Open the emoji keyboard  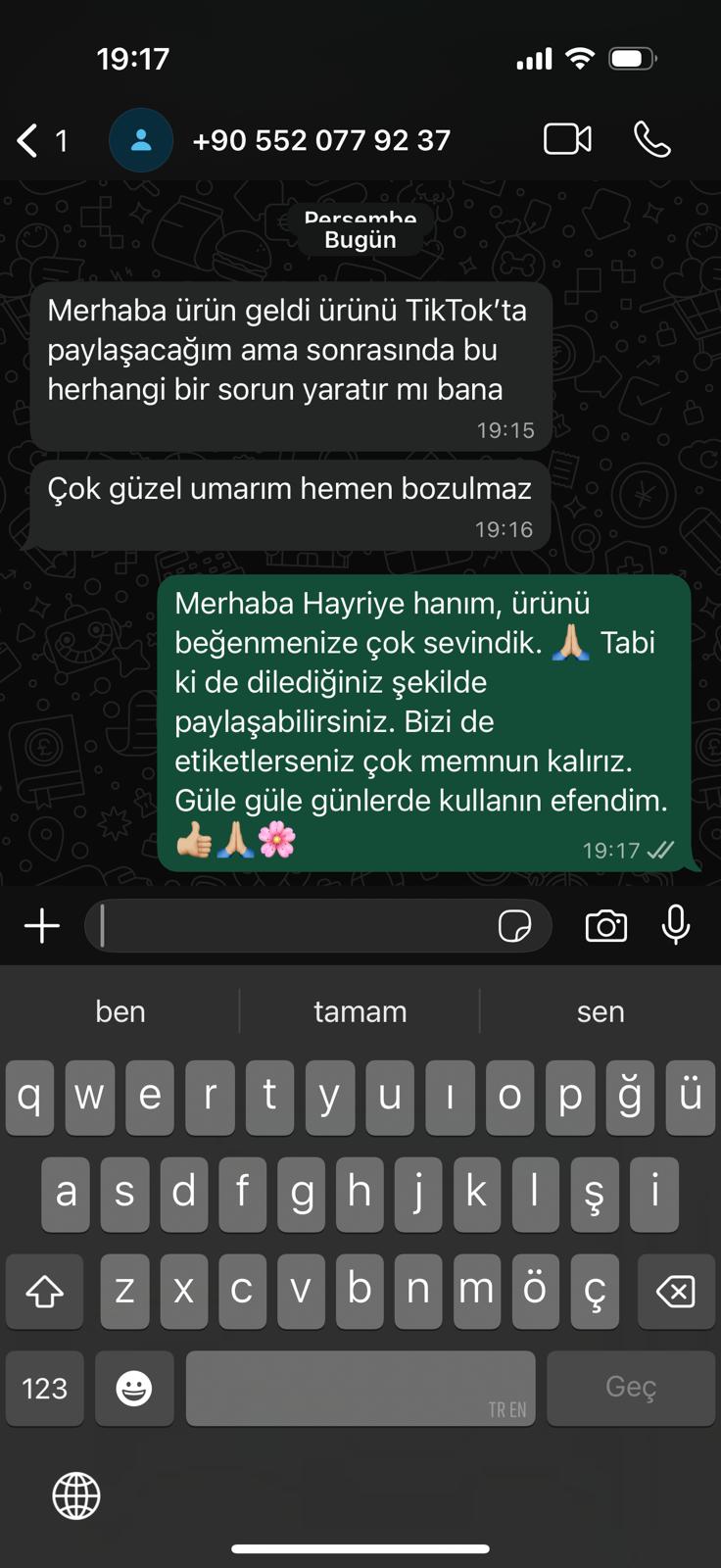coord(134,1388)
